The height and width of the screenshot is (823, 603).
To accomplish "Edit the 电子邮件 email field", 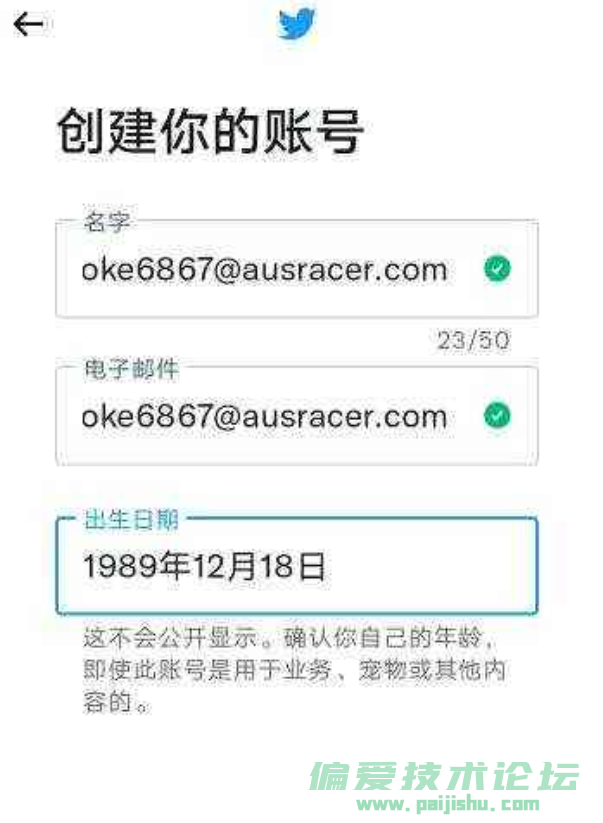I will coord(265,417).
